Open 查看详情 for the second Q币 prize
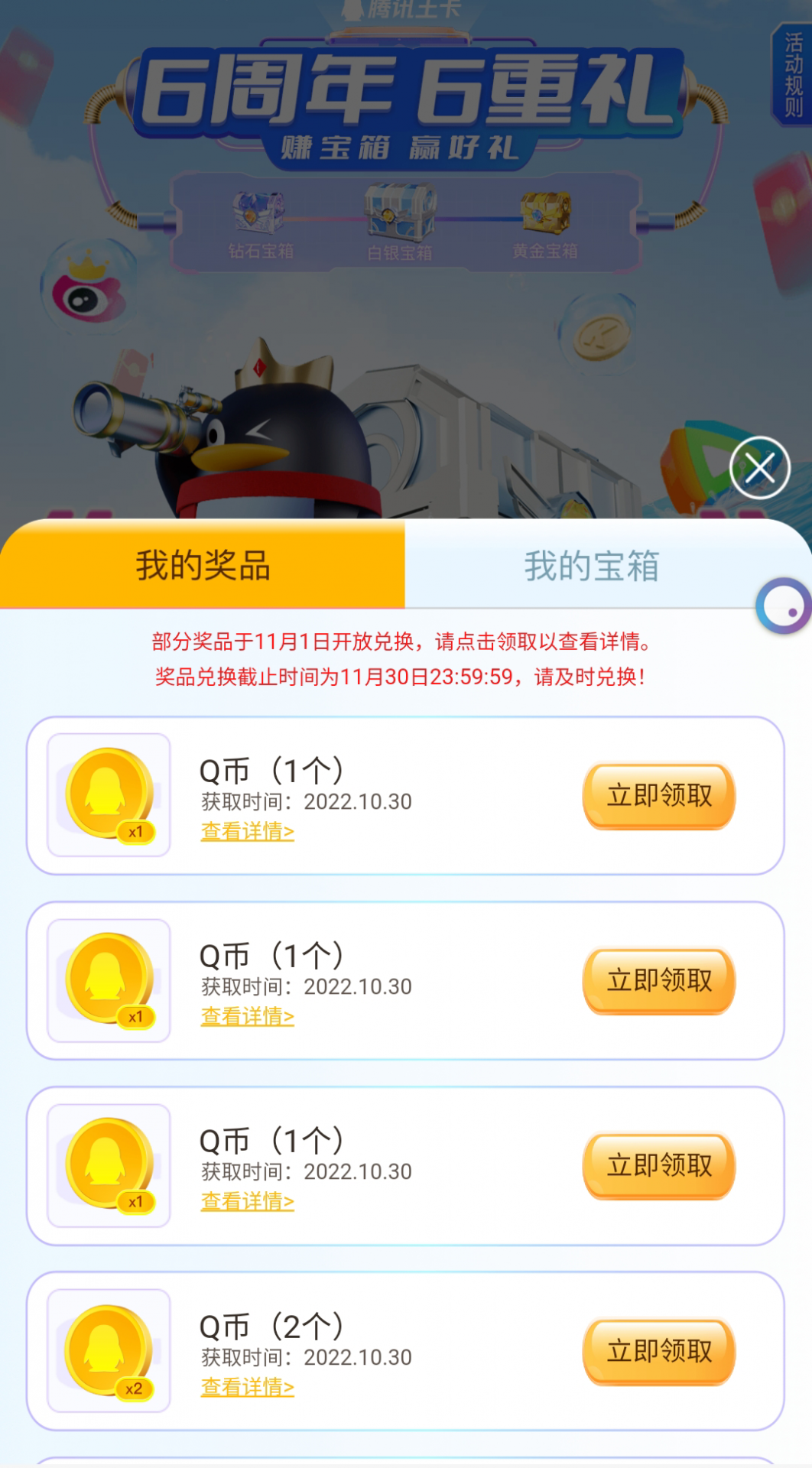812x1468 pixels. tap(246, 1017)
